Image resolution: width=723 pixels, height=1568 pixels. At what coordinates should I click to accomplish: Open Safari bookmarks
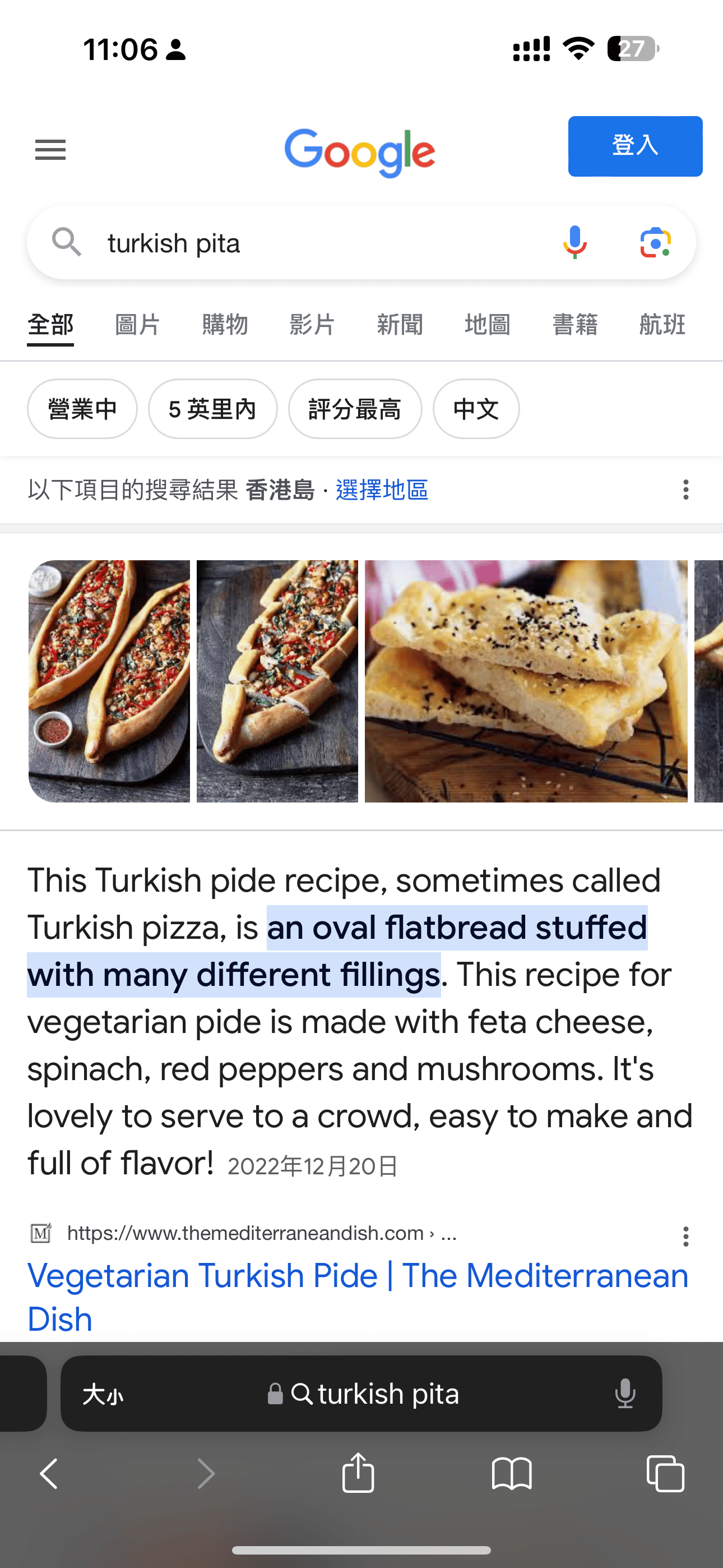click(512, 1474)
